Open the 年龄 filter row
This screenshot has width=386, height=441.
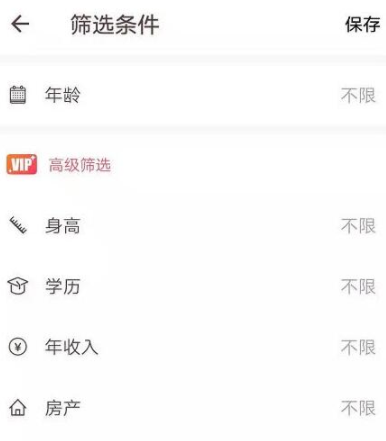point(193,95)
